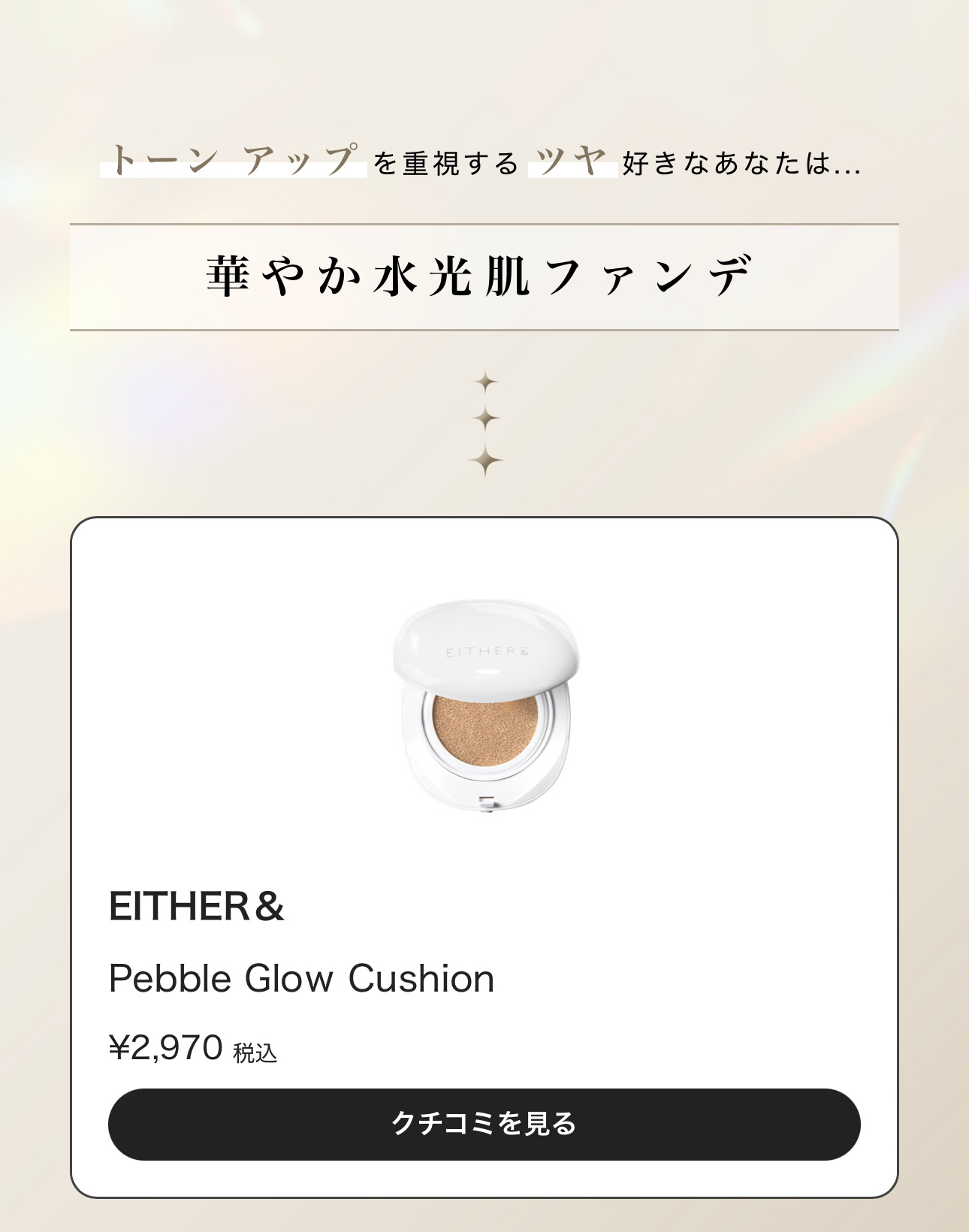This screenshot has width=969, height=1232.
Task: Open the Pebble Glow Cushion product image
Action: point(484,706)
